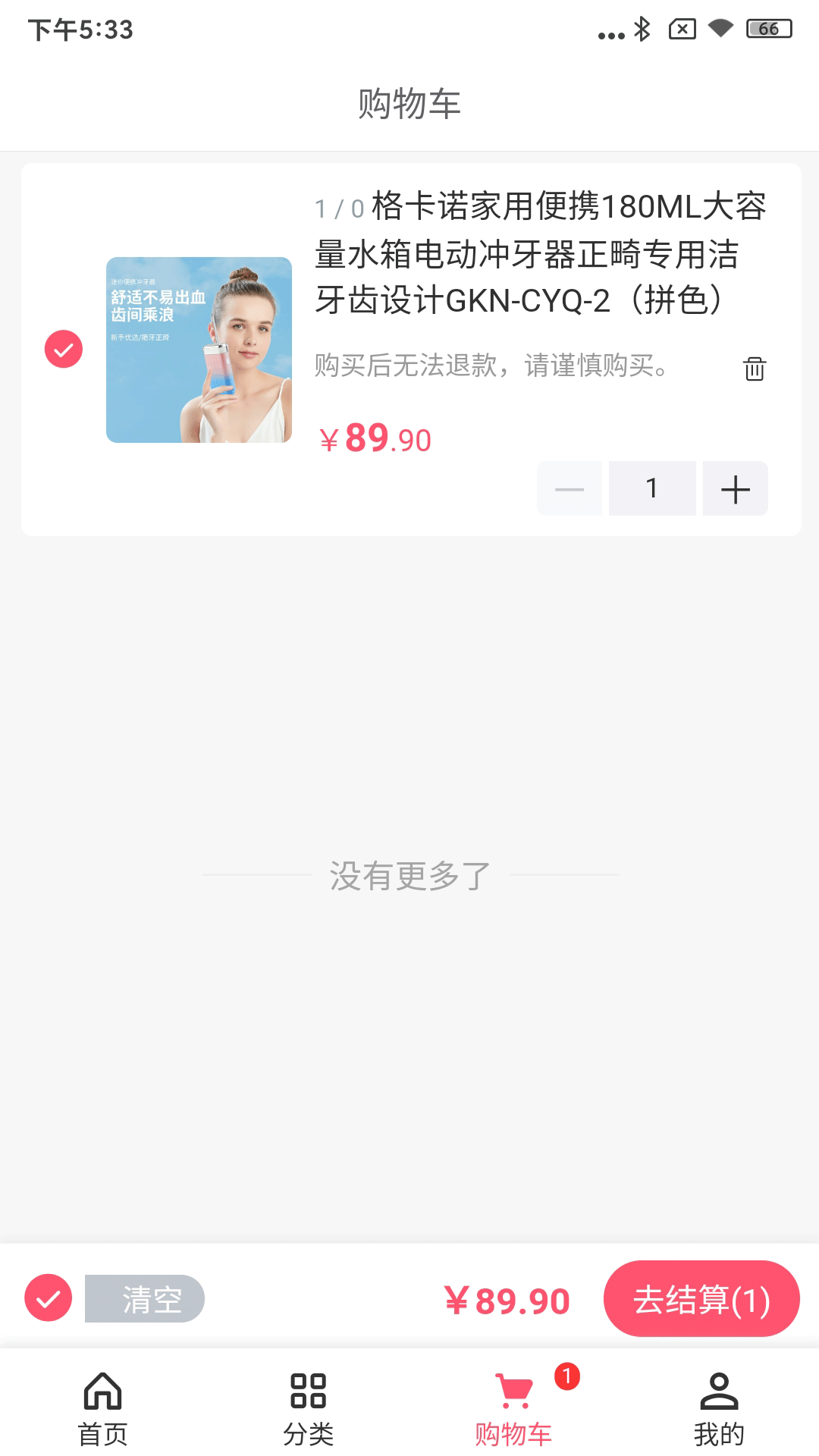Viewport: 819px width, 1456px height.
Task: Uncheck the 格卡诺冲牙器 item checkbox
Action: pyautogui.click(x=64, y=350)
